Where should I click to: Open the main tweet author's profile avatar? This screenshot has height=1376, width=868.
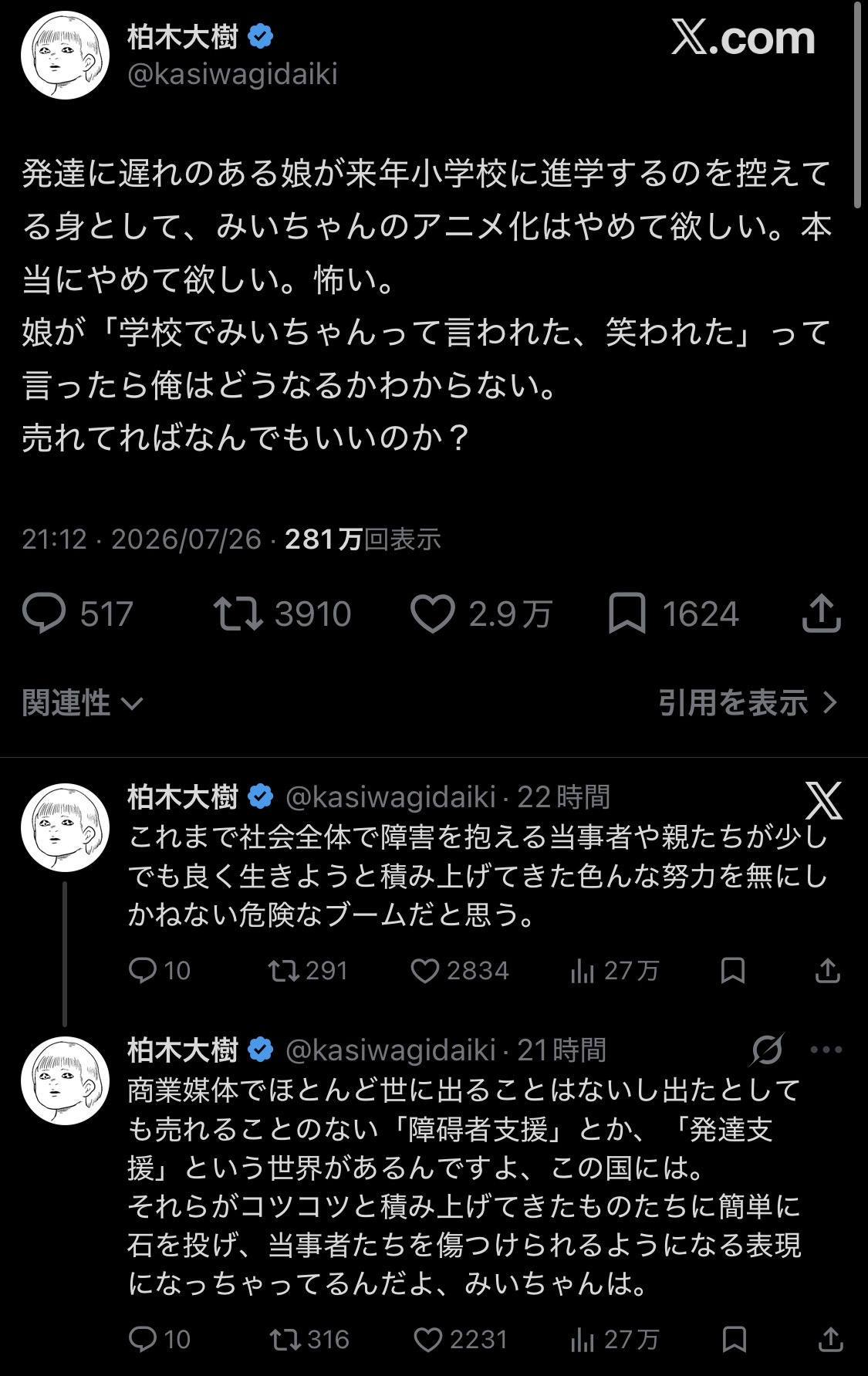[x=65, y=56]
